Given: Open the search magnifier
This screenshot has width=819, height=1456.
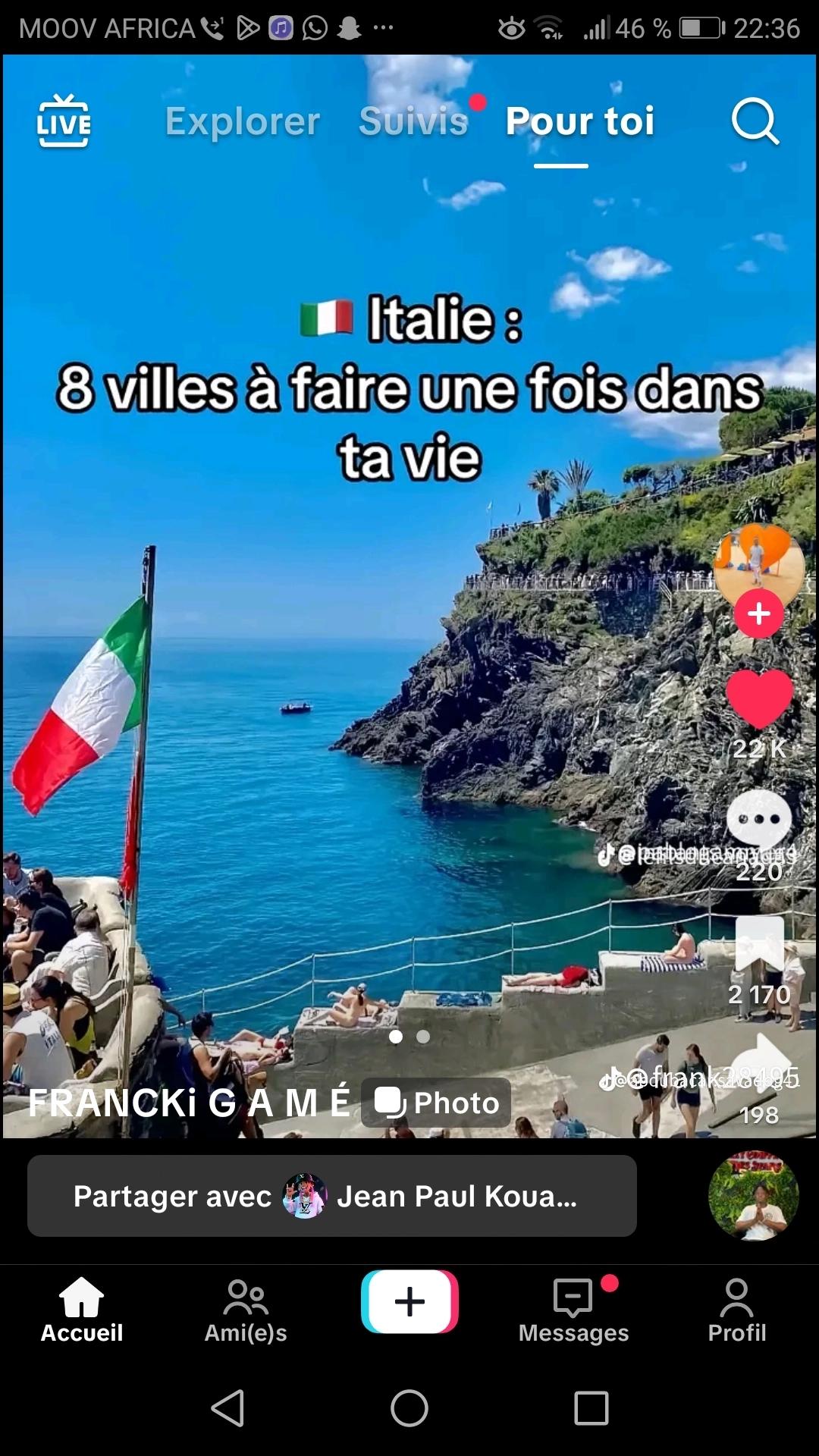Looking at the screenshot, I should point(755,121).
